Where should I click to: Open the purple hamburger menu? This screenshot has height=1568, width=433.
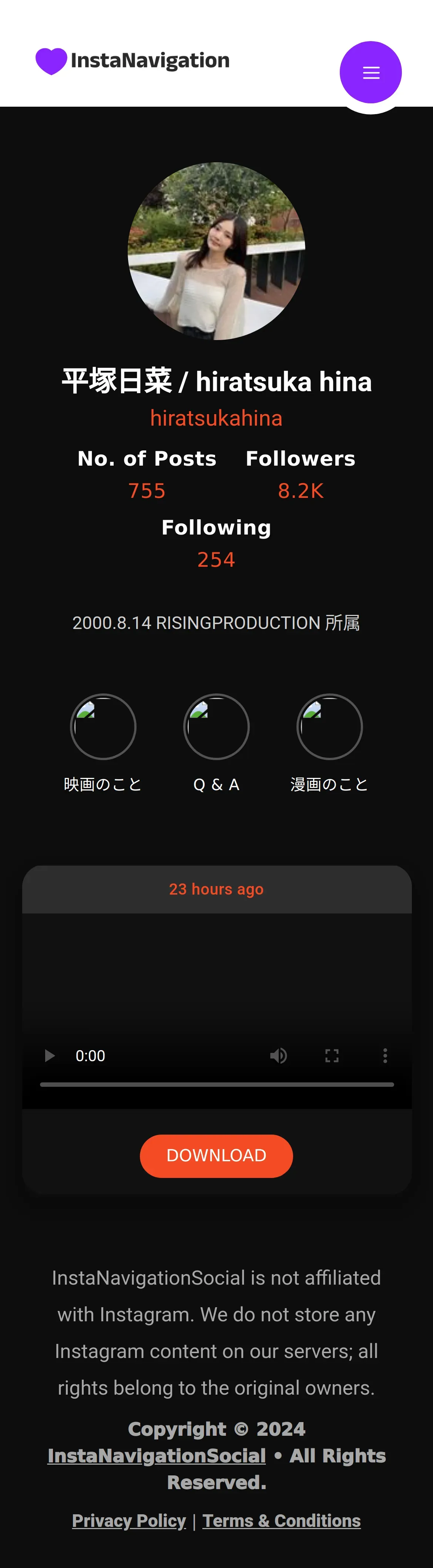click(370, 73)
